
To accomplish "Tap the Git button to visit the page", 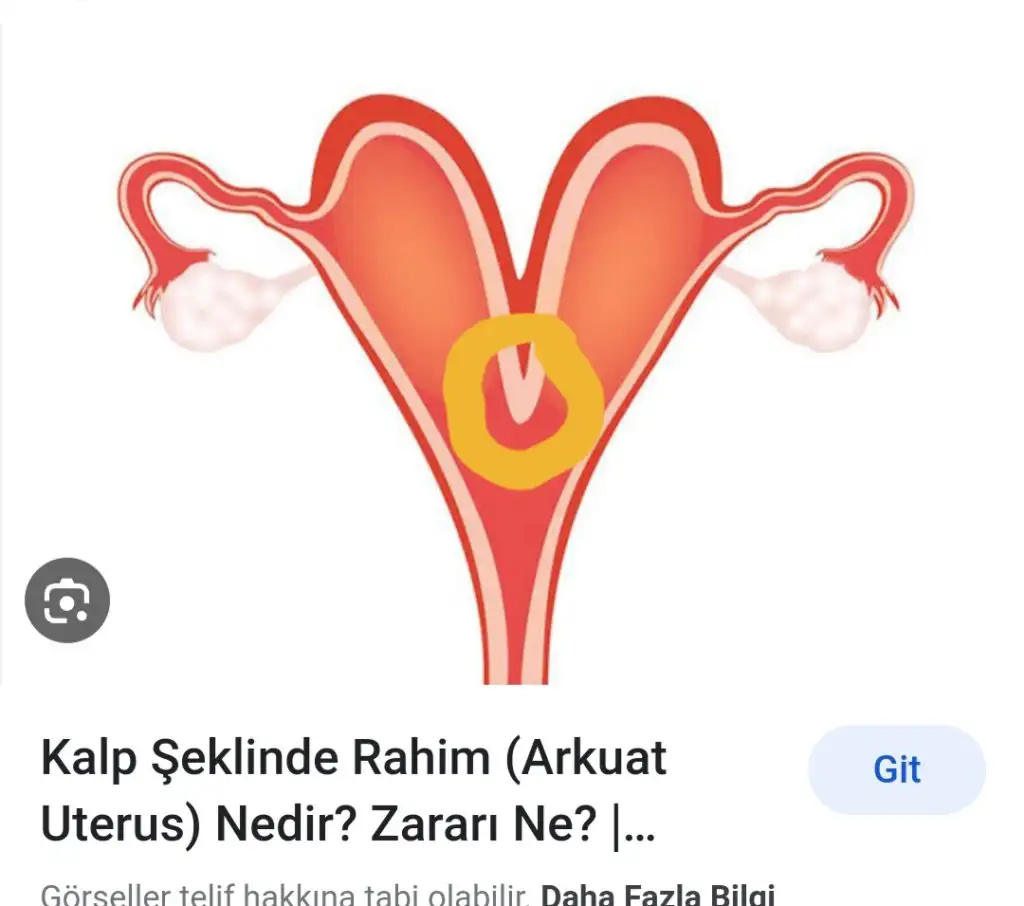I will 896,769.
